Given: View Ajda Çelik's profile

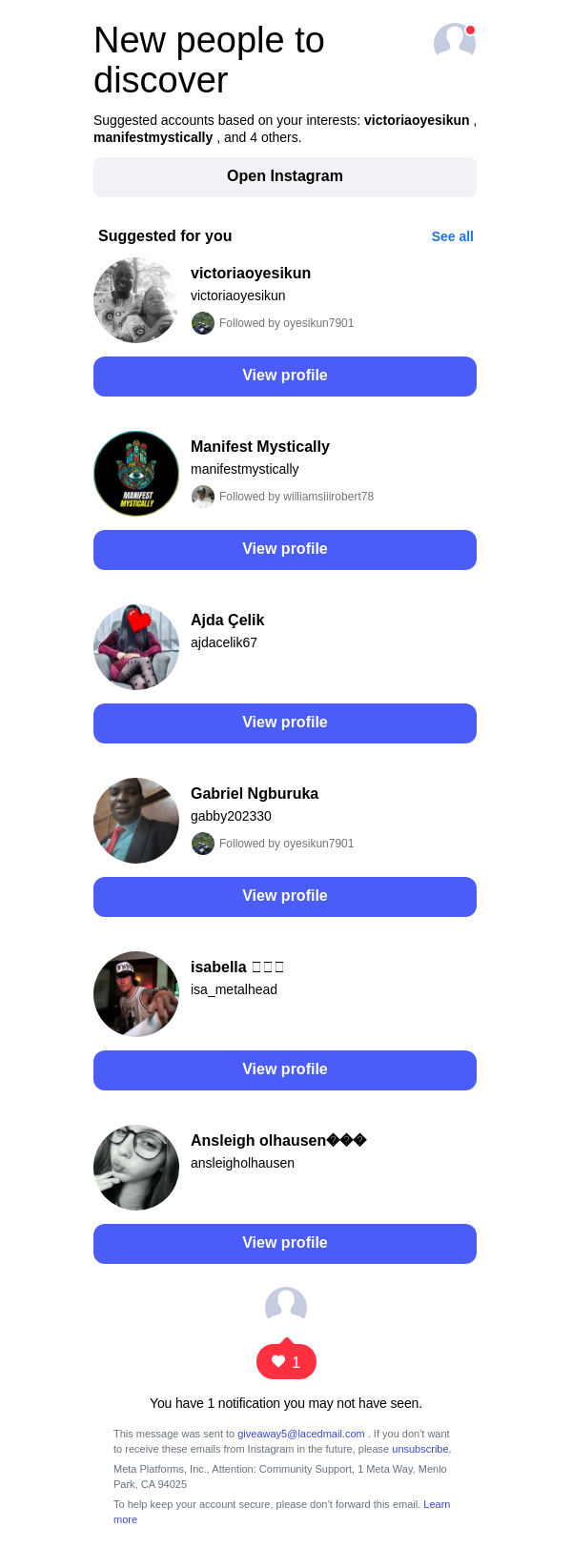Looking at the screenshot, I should pyautogui.click(x=285, y=723).
